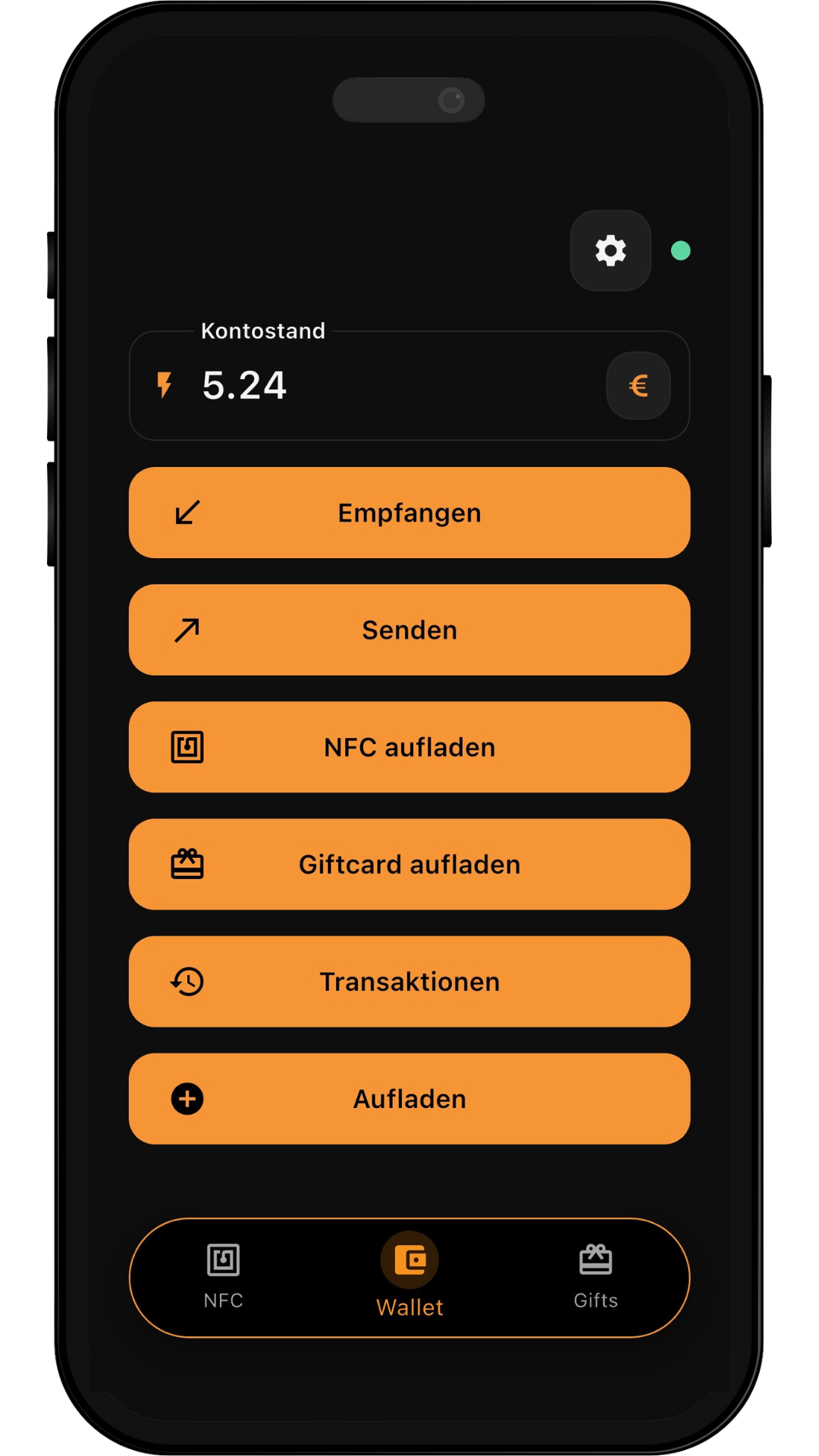Open the settings gear icon
Screen dimensions: 819x1456
(611, 250)
